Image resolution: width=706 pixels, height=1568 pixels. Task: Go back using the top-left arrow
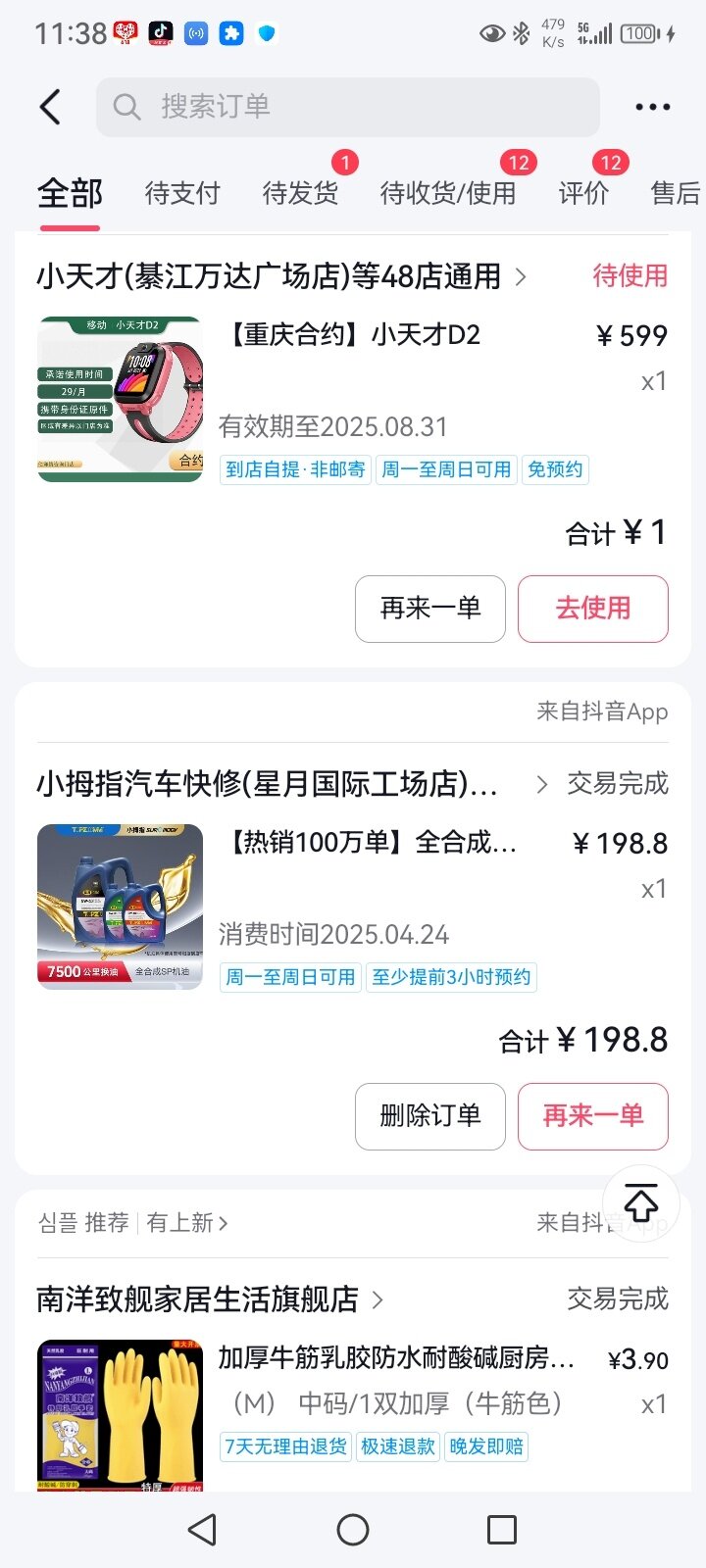coord(51,107)
